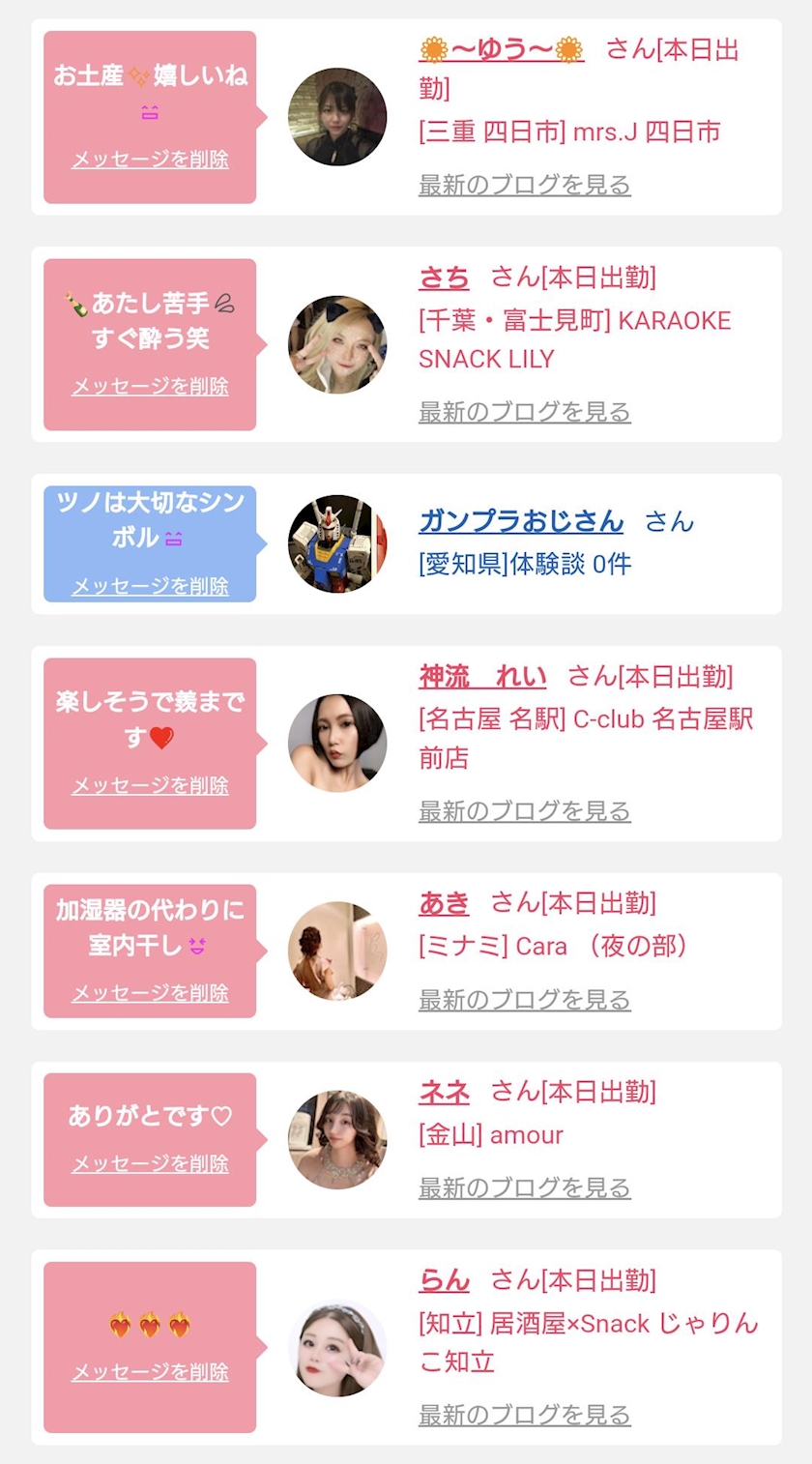Delete the 楽しそうで羨まです message
Screen dimensions: 812x1464
[x=150, y=785]
